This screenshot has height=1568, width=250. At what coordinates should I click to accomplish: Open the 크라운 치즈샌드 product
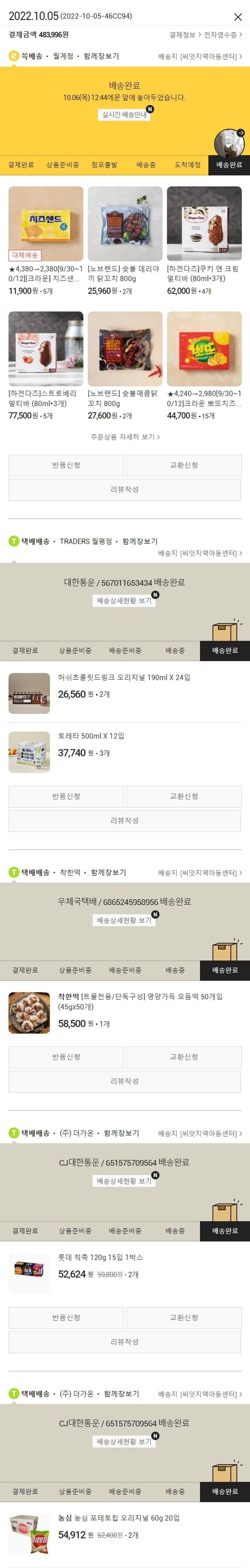coord(46,224)
